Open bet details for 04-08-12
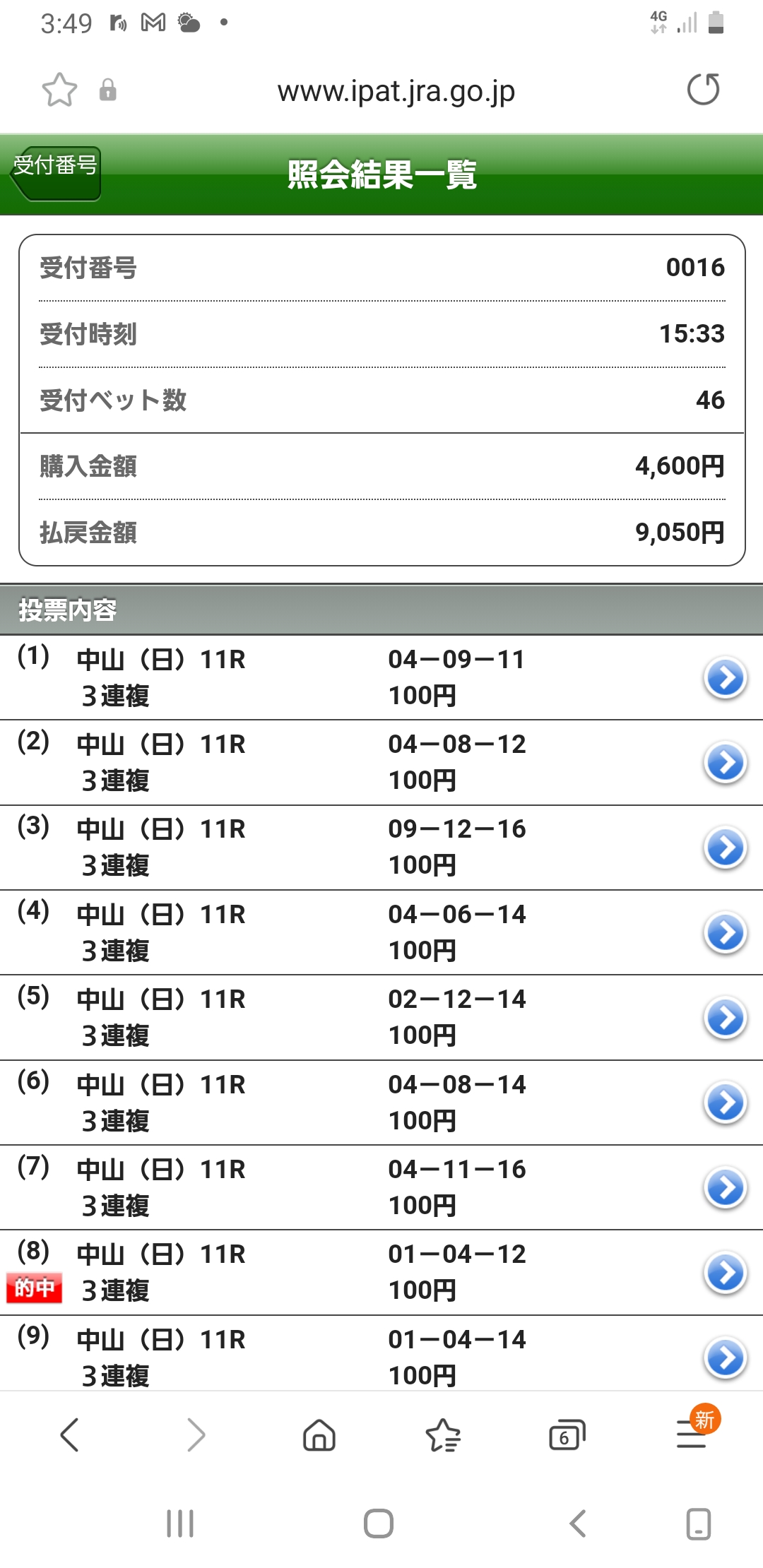 coord(725,763)
